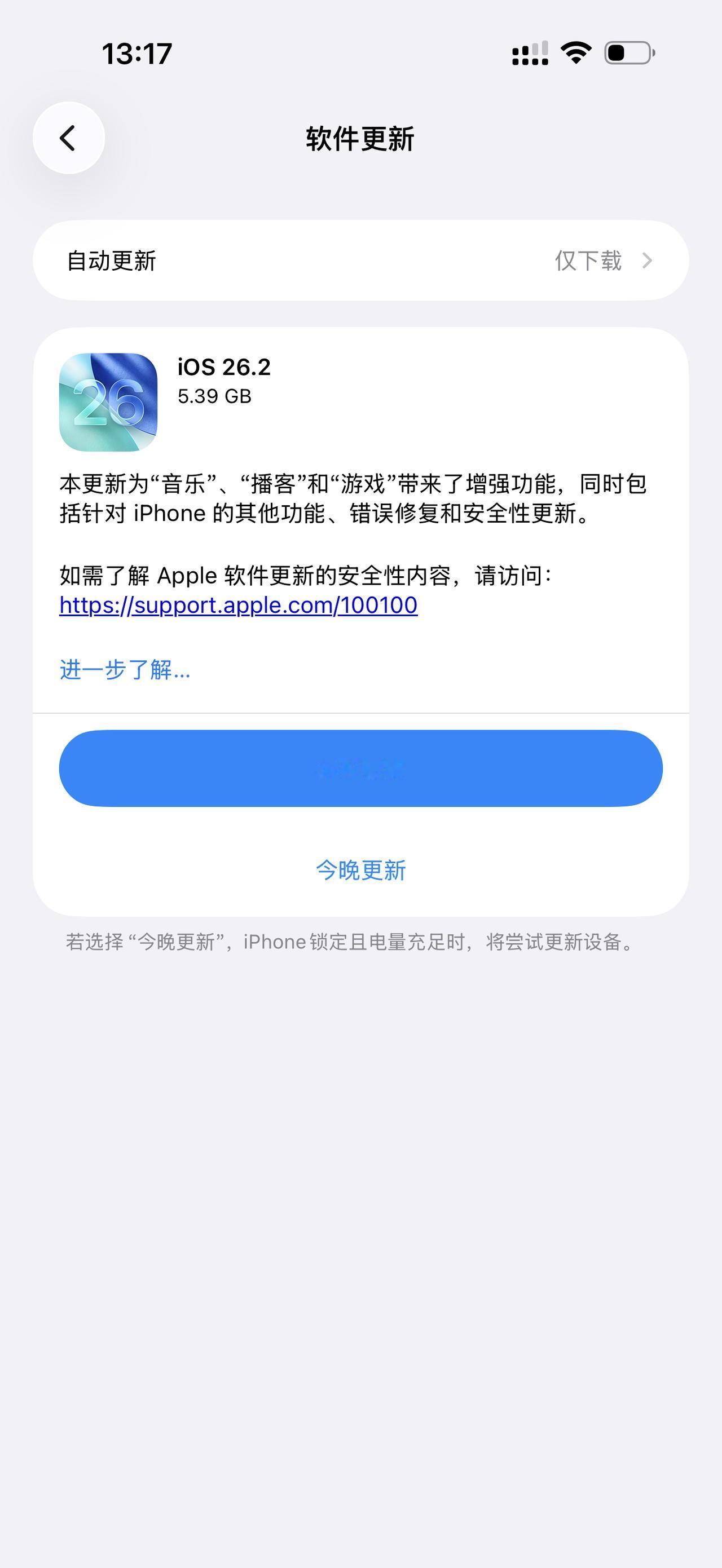Choose 今晚更新 to update tonight
The height and width of the screenshot is (1568, 722).
tap(360, 872)
